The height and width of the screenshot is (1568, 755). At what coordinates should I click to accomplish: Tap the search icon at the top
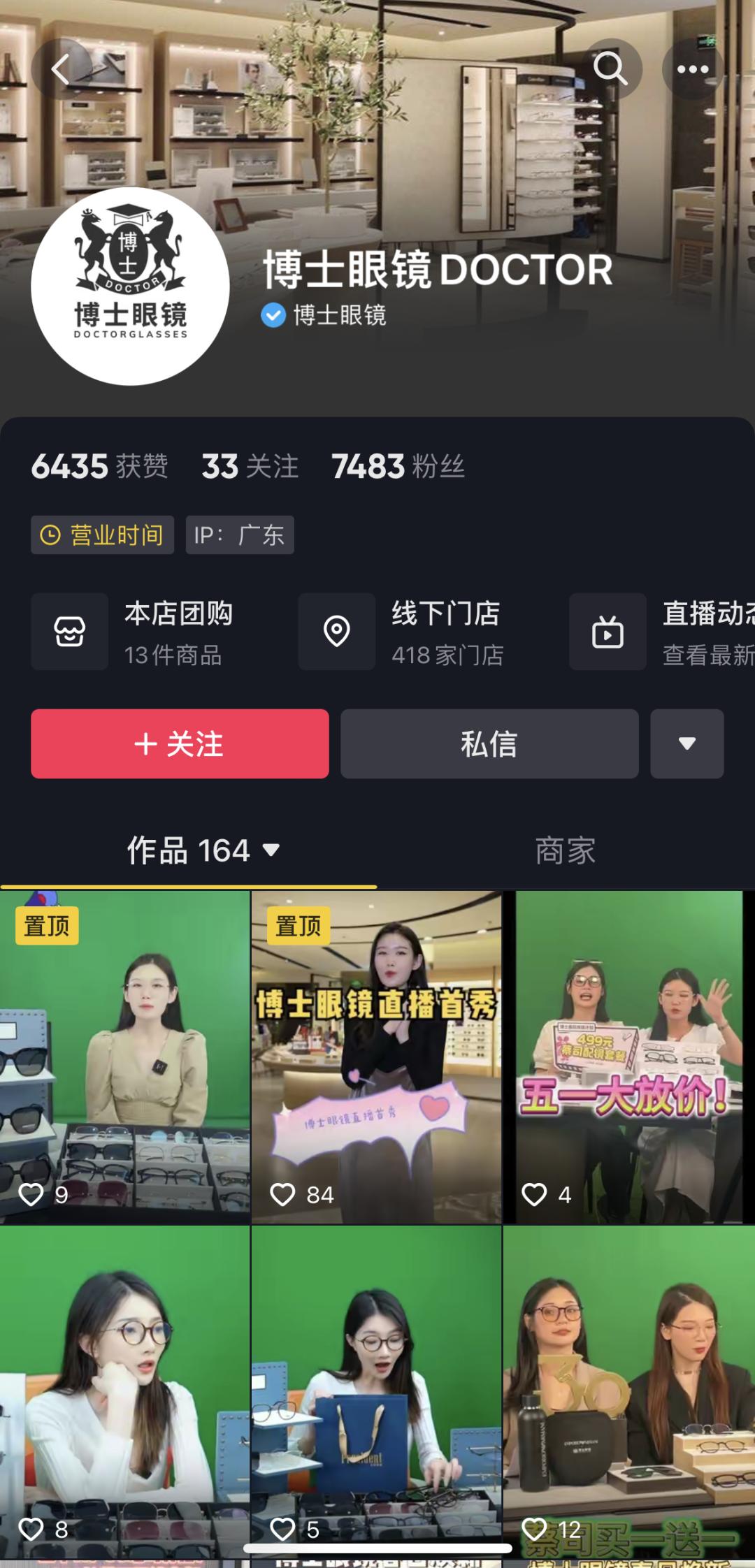point(612,68)
